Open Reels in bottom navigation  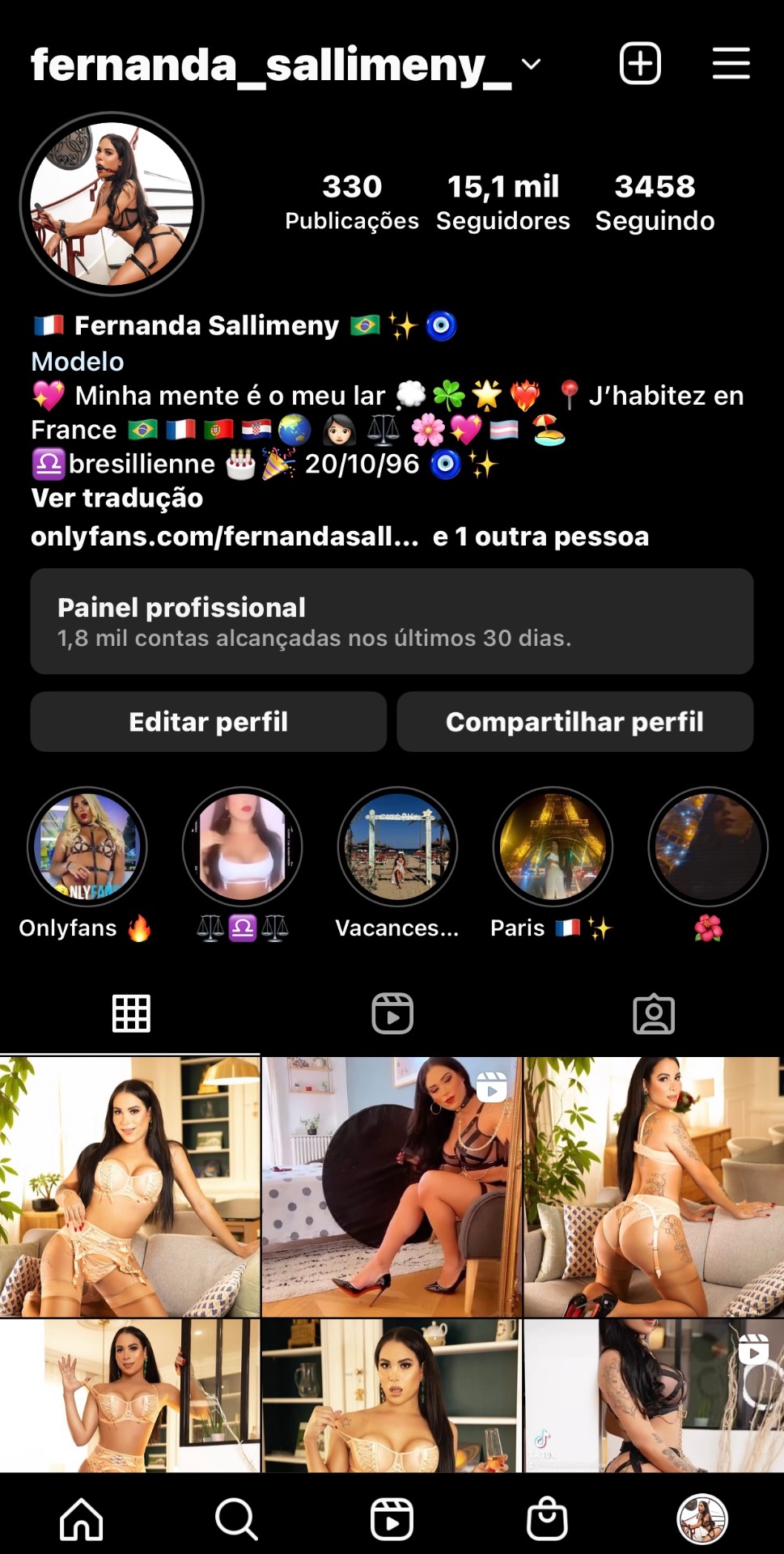(392, 1518)
